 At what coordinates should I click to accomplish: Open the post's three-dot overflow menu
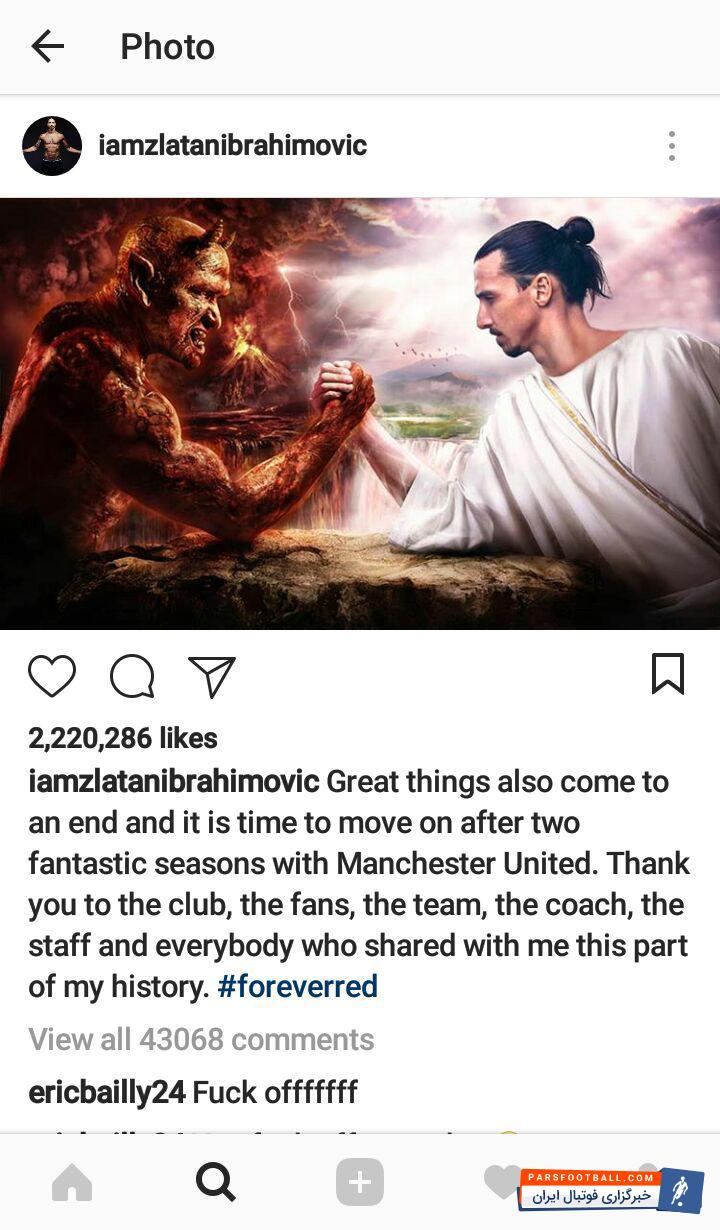coord(672,146)
